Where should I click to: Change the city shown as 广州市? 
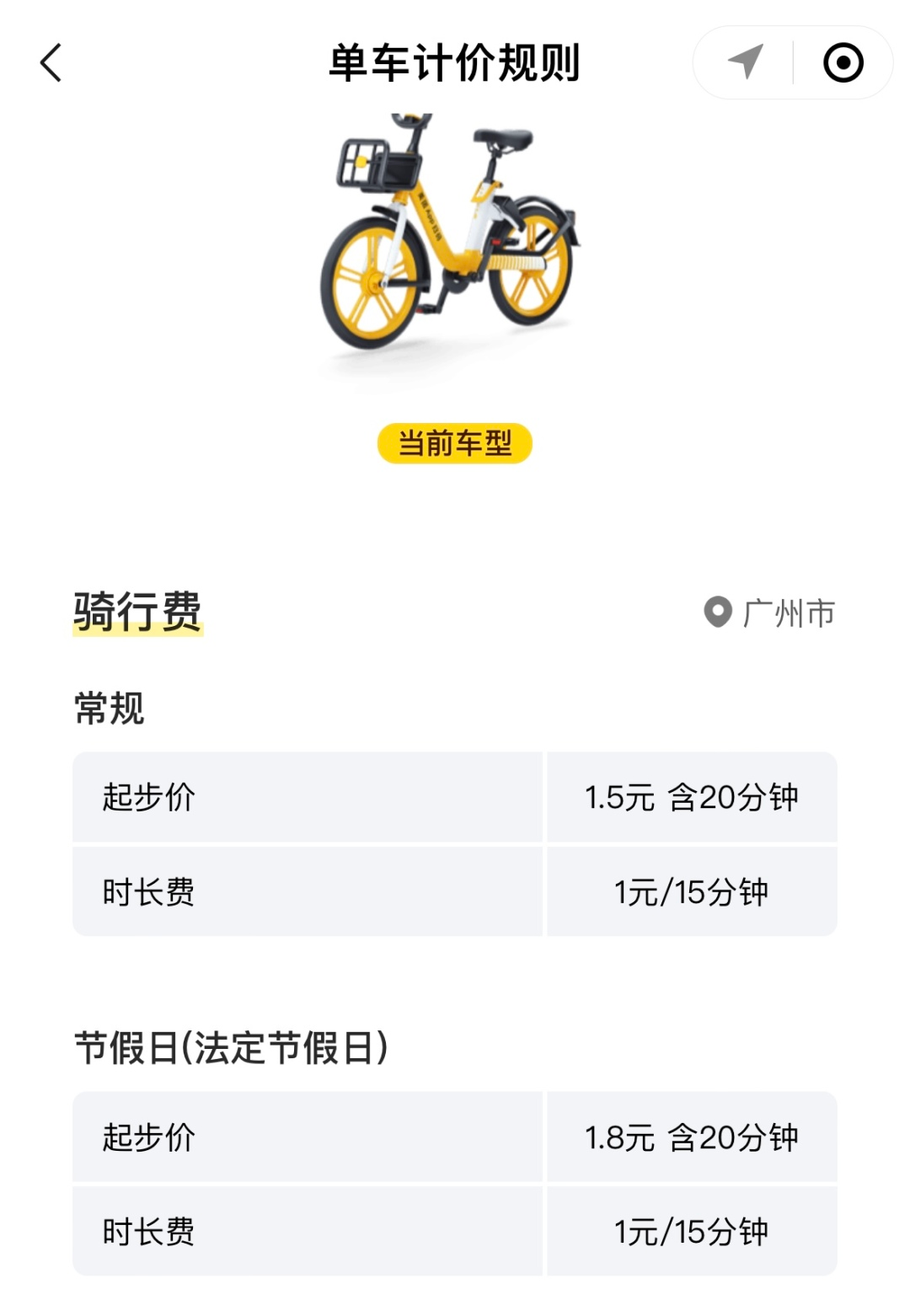tap(770, 613)
